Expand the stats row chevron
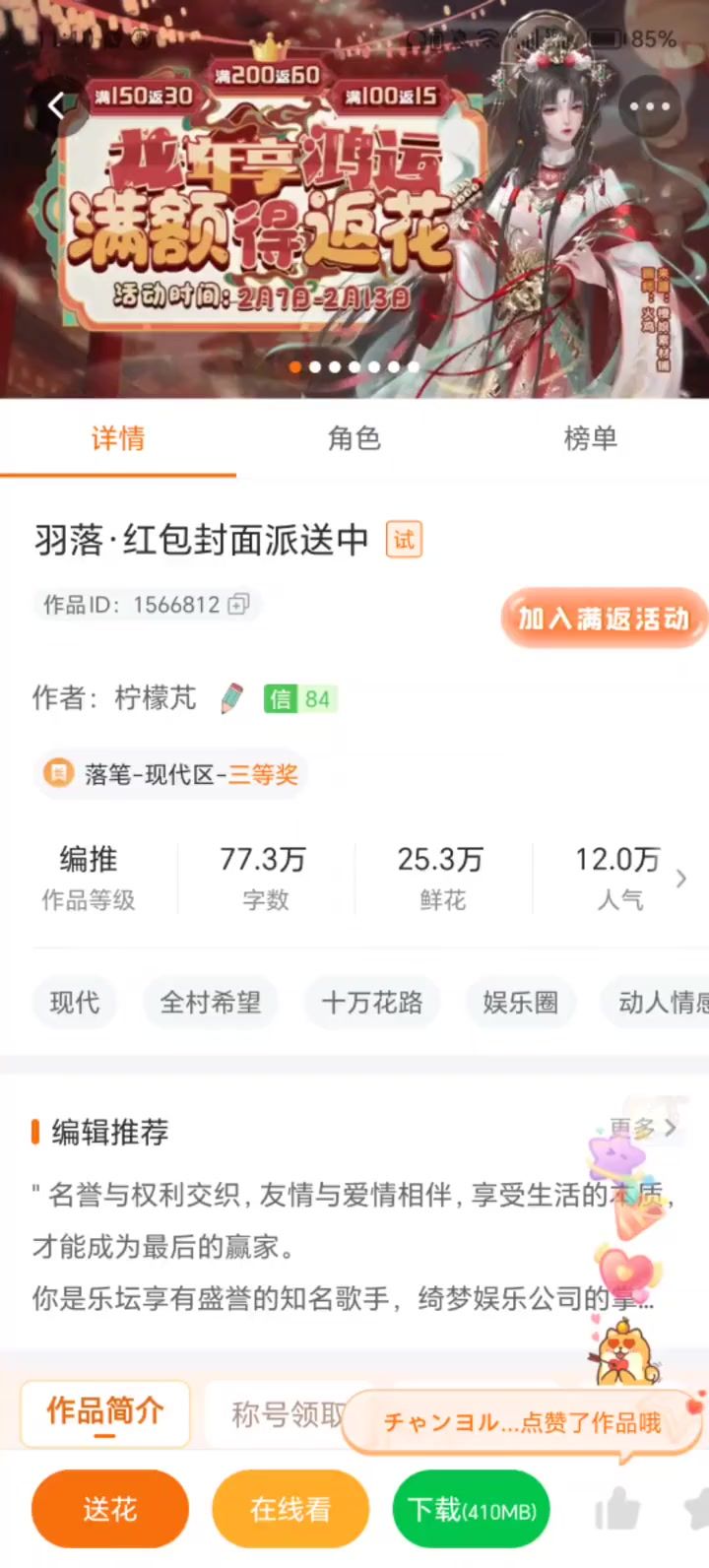This screenshot has width=709, height=1568. [680, 879]
